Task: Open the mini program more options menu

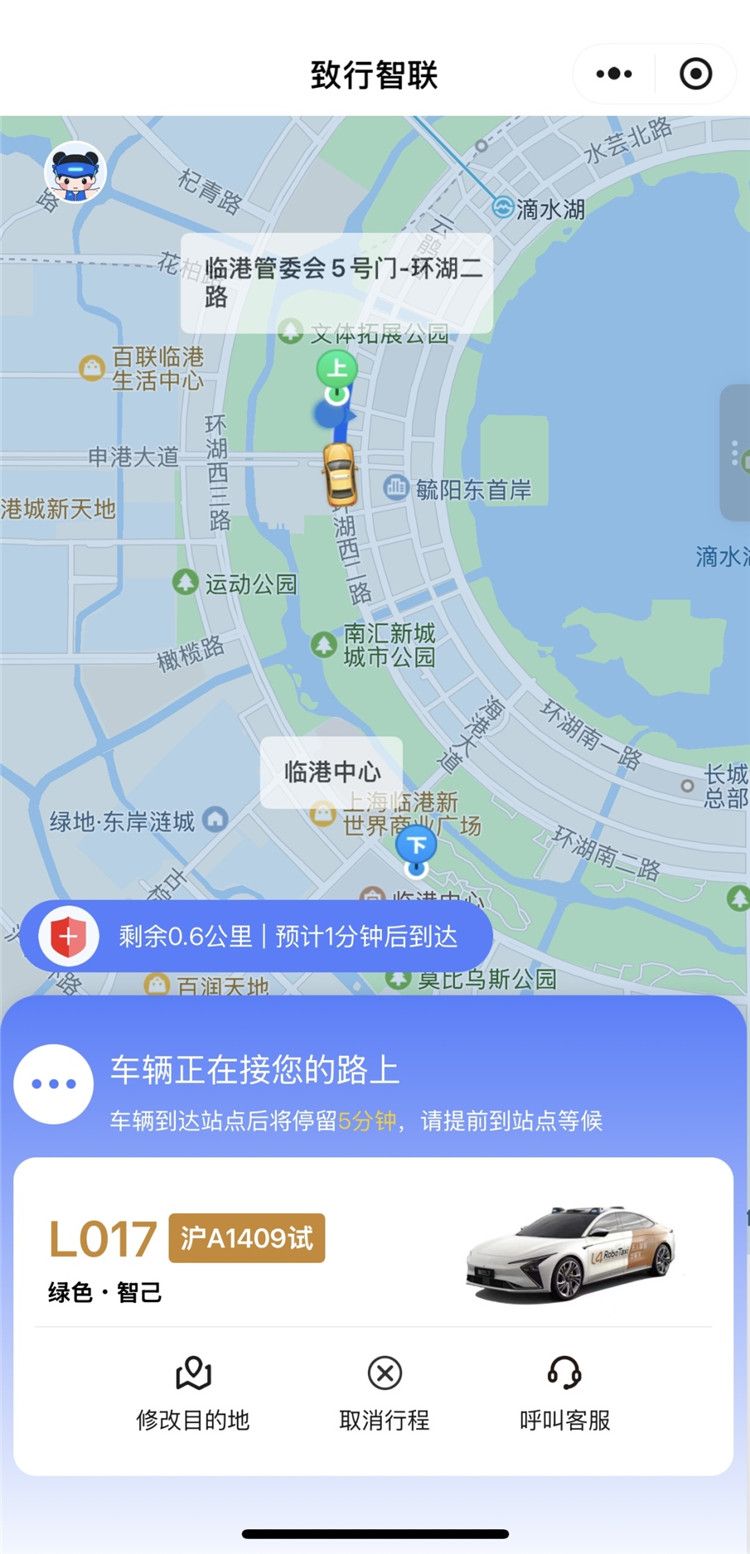Action: (614, 74)
